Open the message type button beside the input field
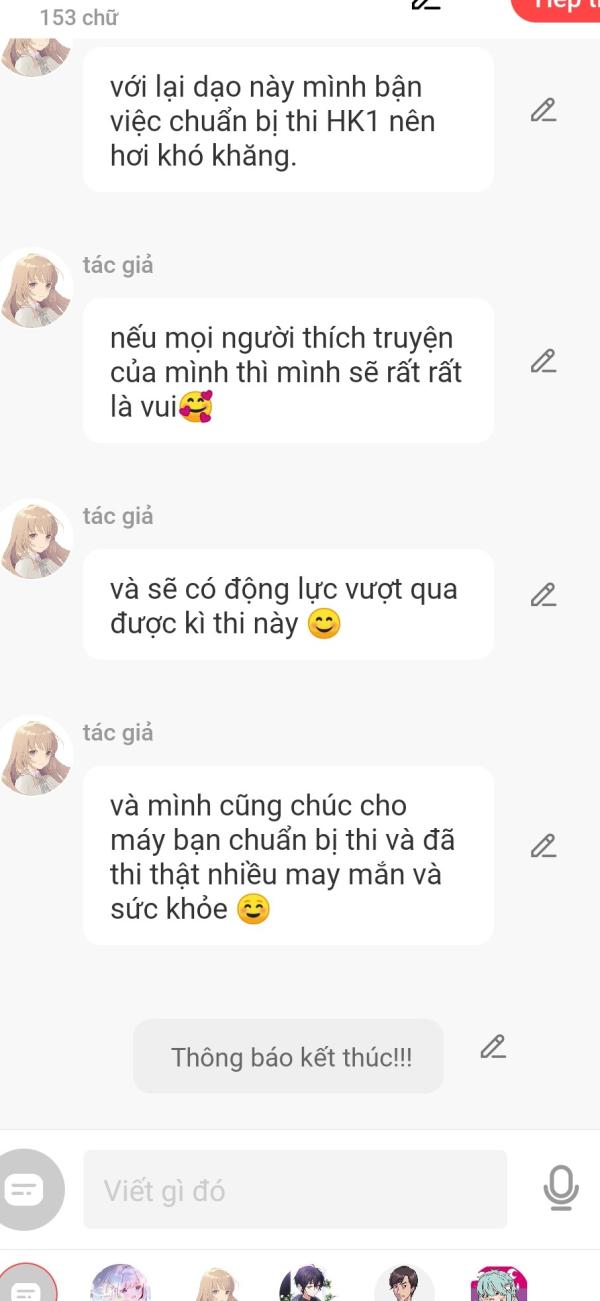The height and width of the screenshot is (1301, 600). click(x=26, y=1189)
